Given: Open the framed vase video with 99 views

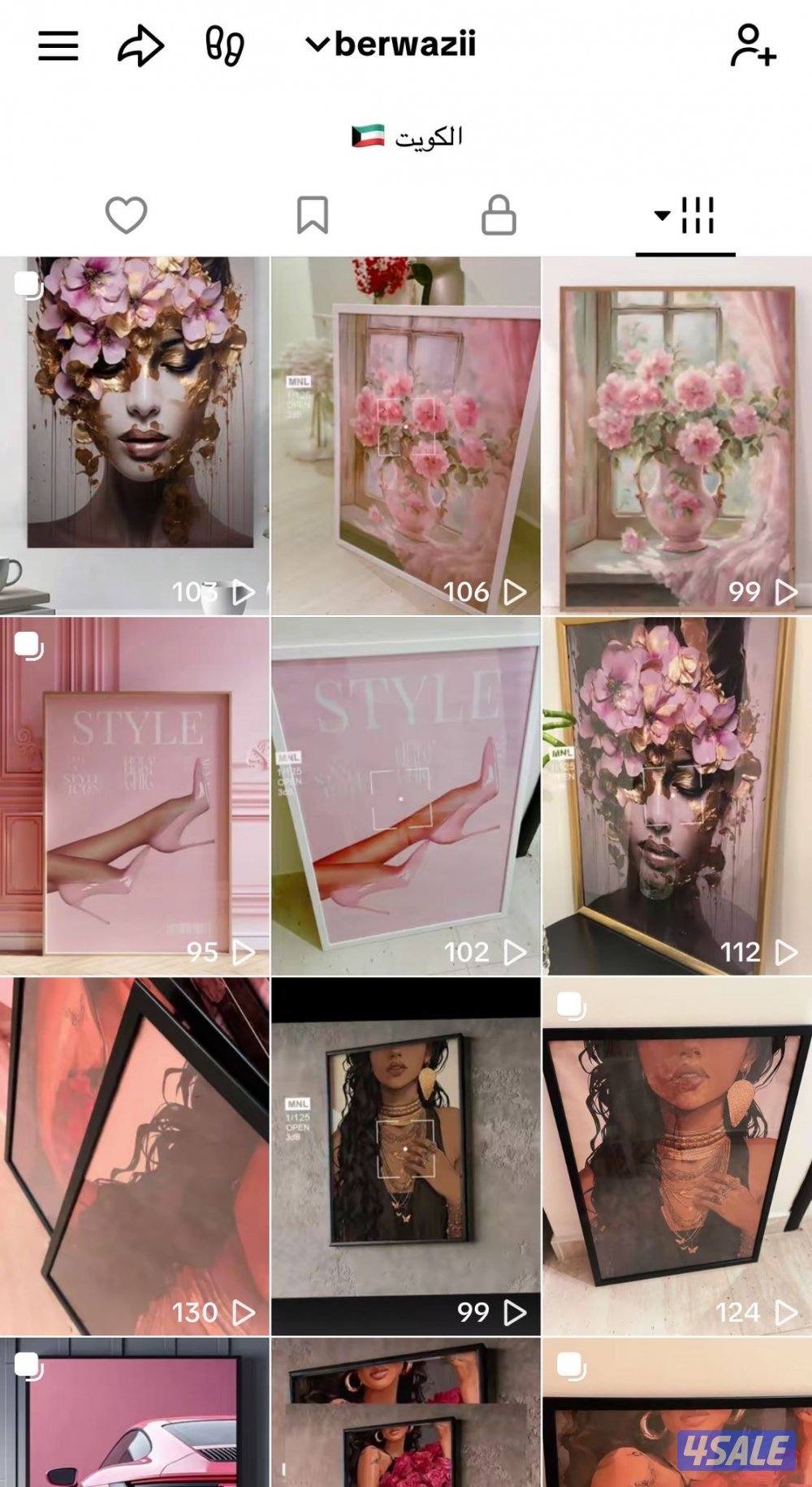Looking at the screenshot, I should 676,435.
